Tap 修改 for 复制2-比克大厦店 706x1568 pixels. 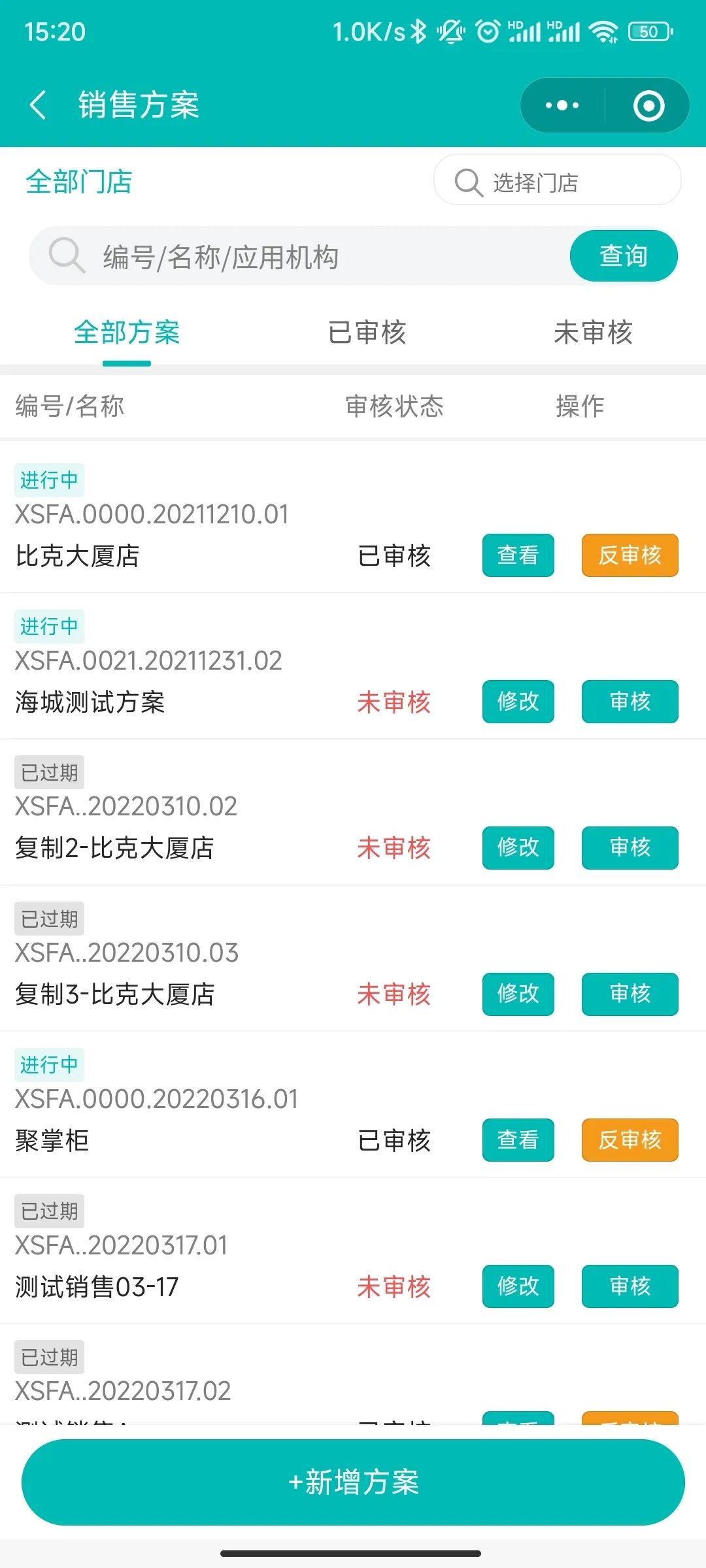518,848
